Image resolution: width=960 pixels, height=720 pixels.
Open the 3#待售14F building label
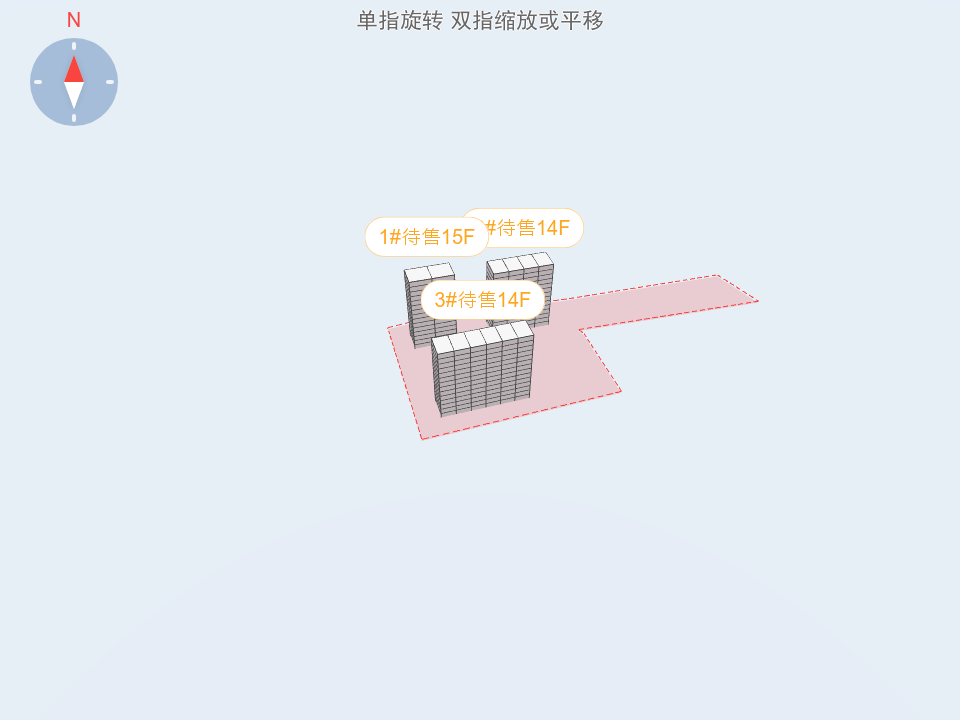(x=482, y=300)
